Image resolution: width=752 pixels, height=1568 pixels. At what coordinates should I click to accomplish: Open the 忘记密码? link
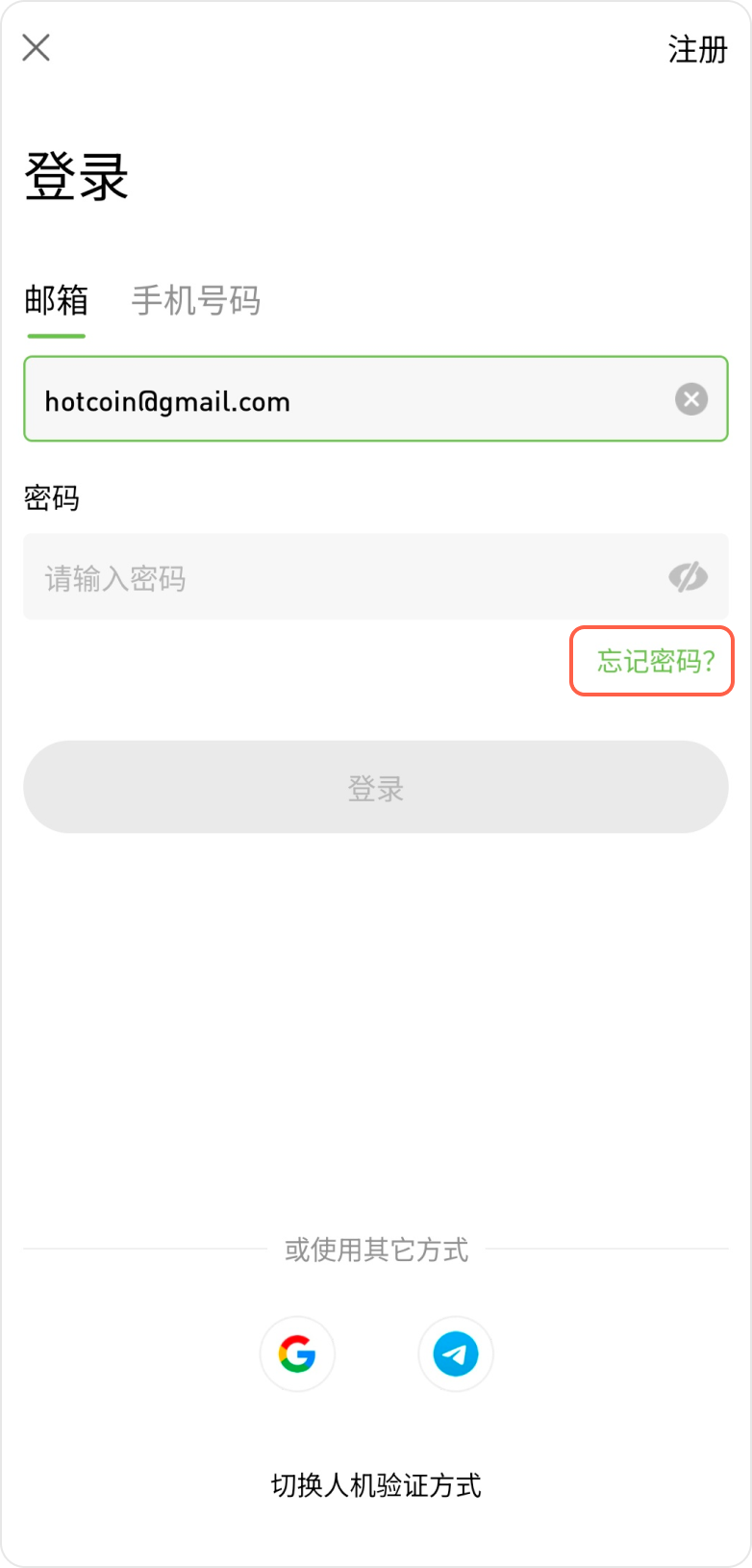click(x=654, y=661)
